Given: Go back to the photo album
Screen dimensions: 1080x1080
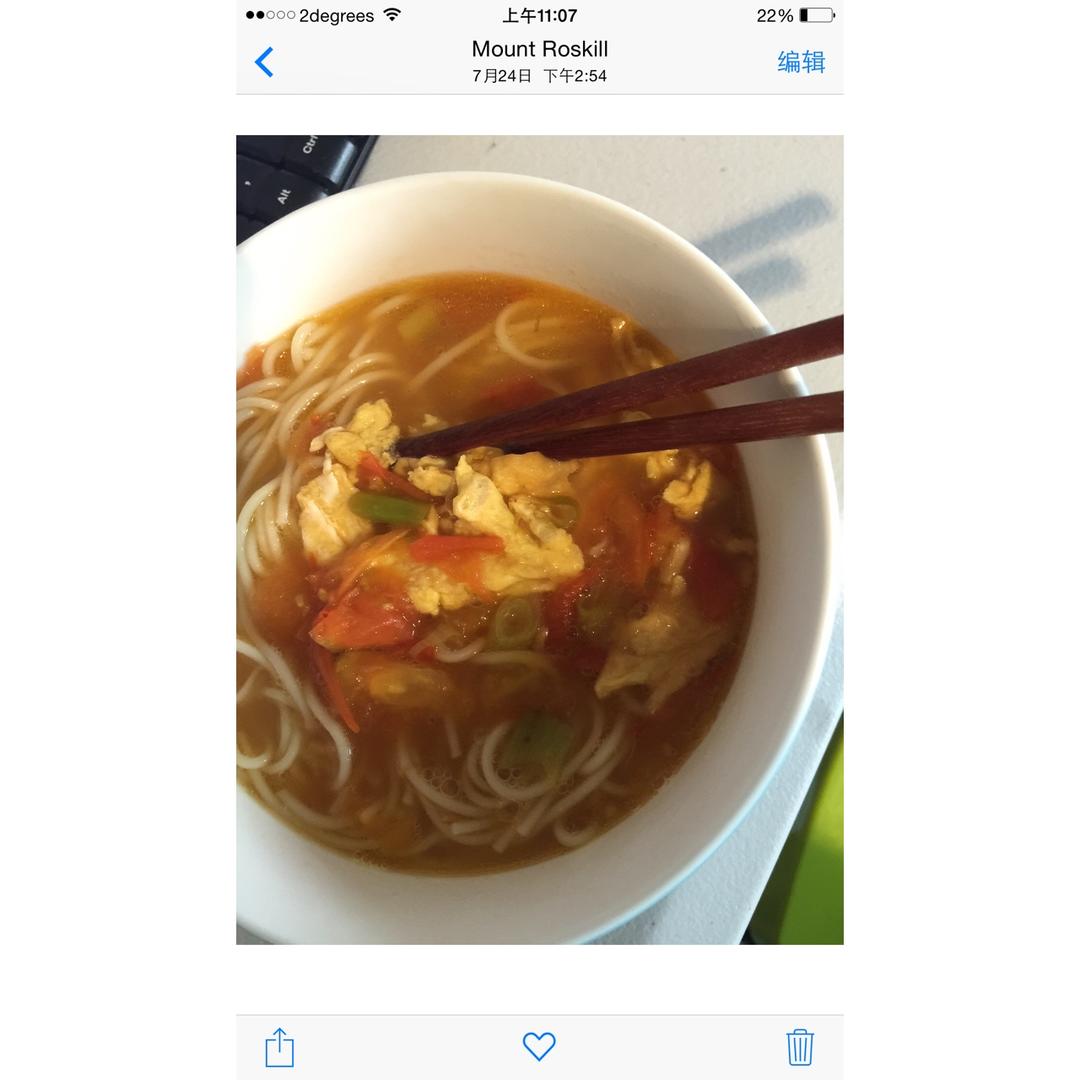Looking at the screenshot, I should pyautogui.click(x=264, y=62).
